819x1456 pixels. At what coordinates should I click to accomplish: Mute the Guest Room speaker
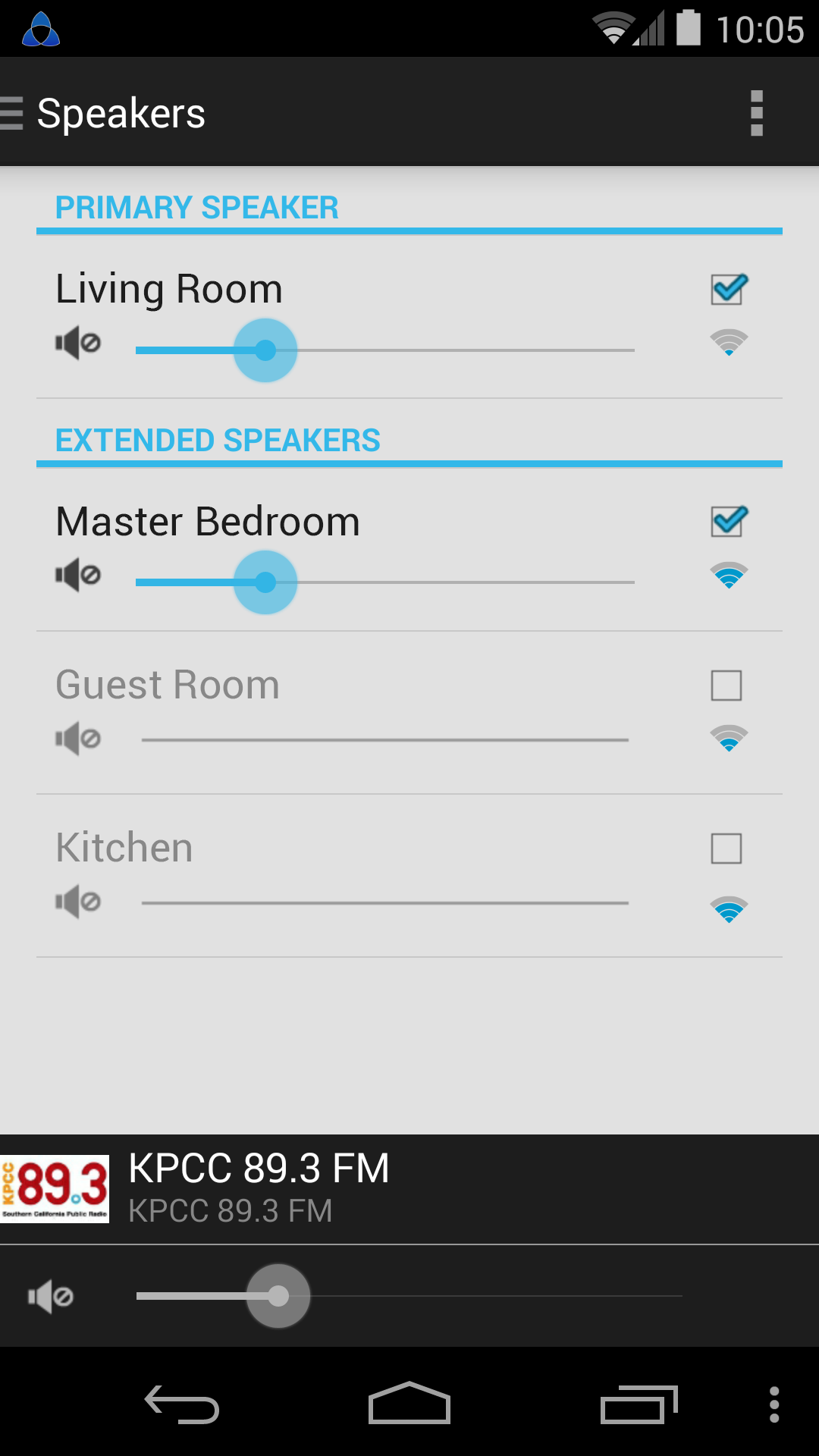77,736
